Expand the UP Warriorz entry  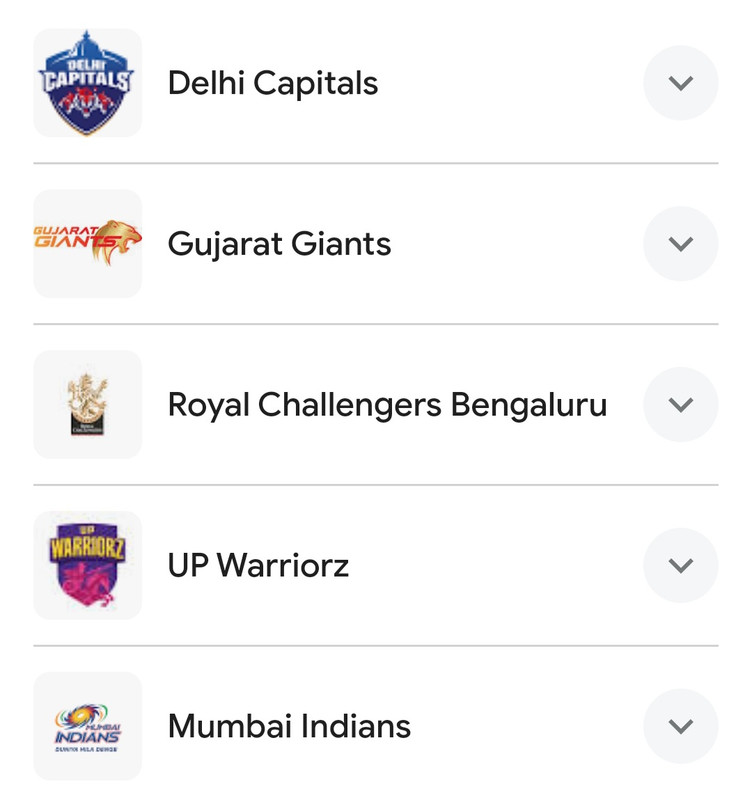click(x=680, y=566)
